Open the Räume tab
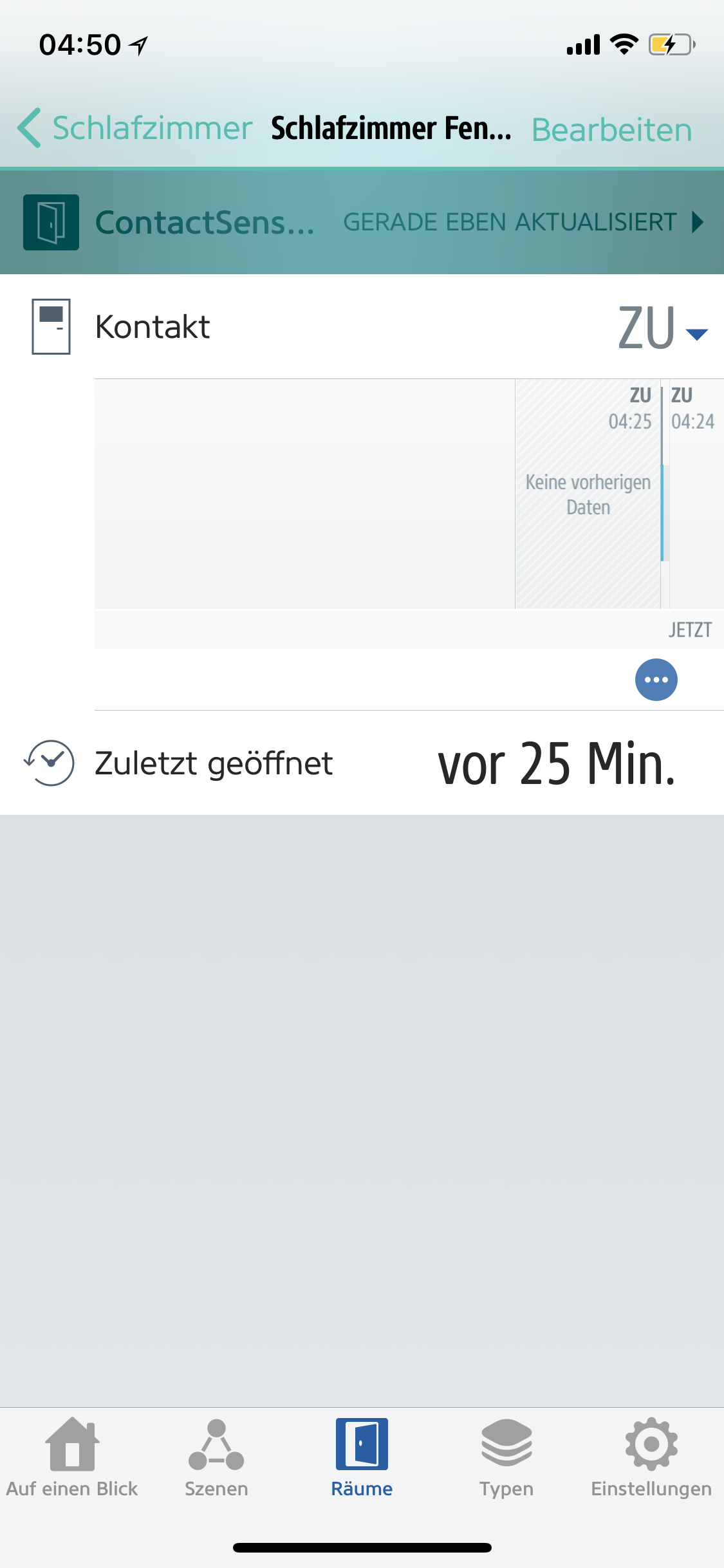The image size is (724, 1568). 362,1458
